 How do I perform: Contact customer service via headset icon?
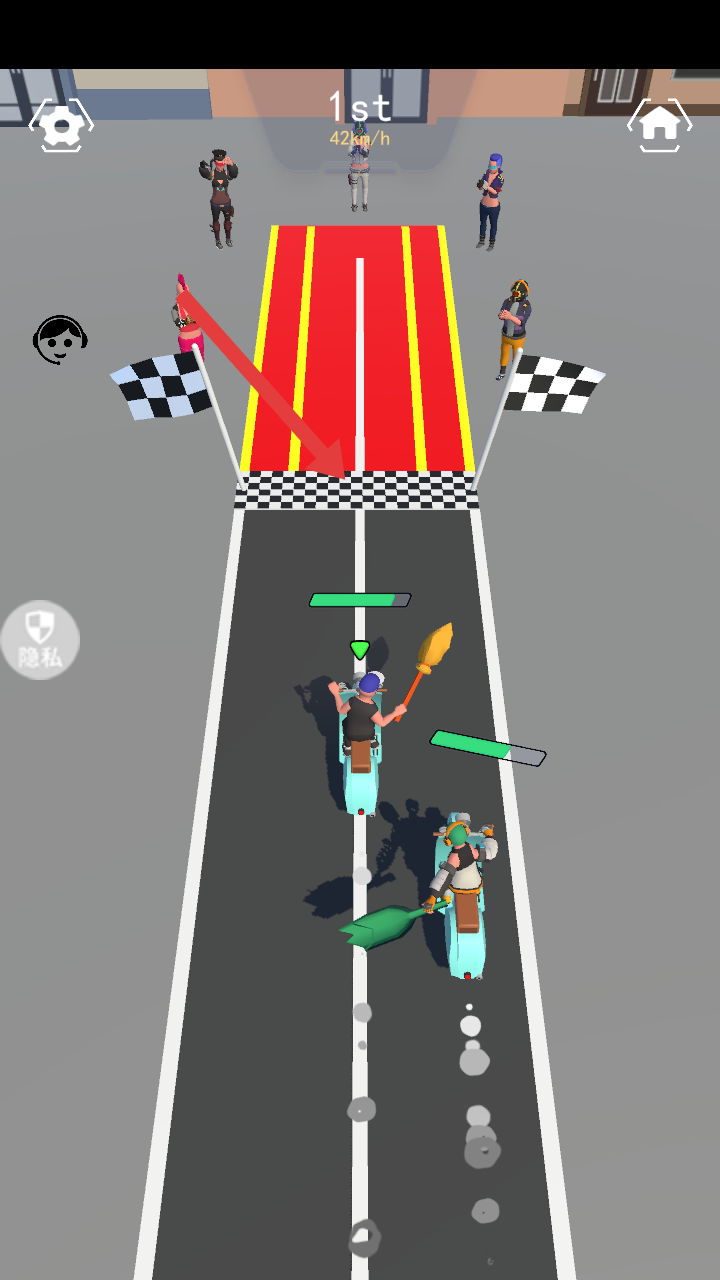pyautogui.click(x=60, y=340)
